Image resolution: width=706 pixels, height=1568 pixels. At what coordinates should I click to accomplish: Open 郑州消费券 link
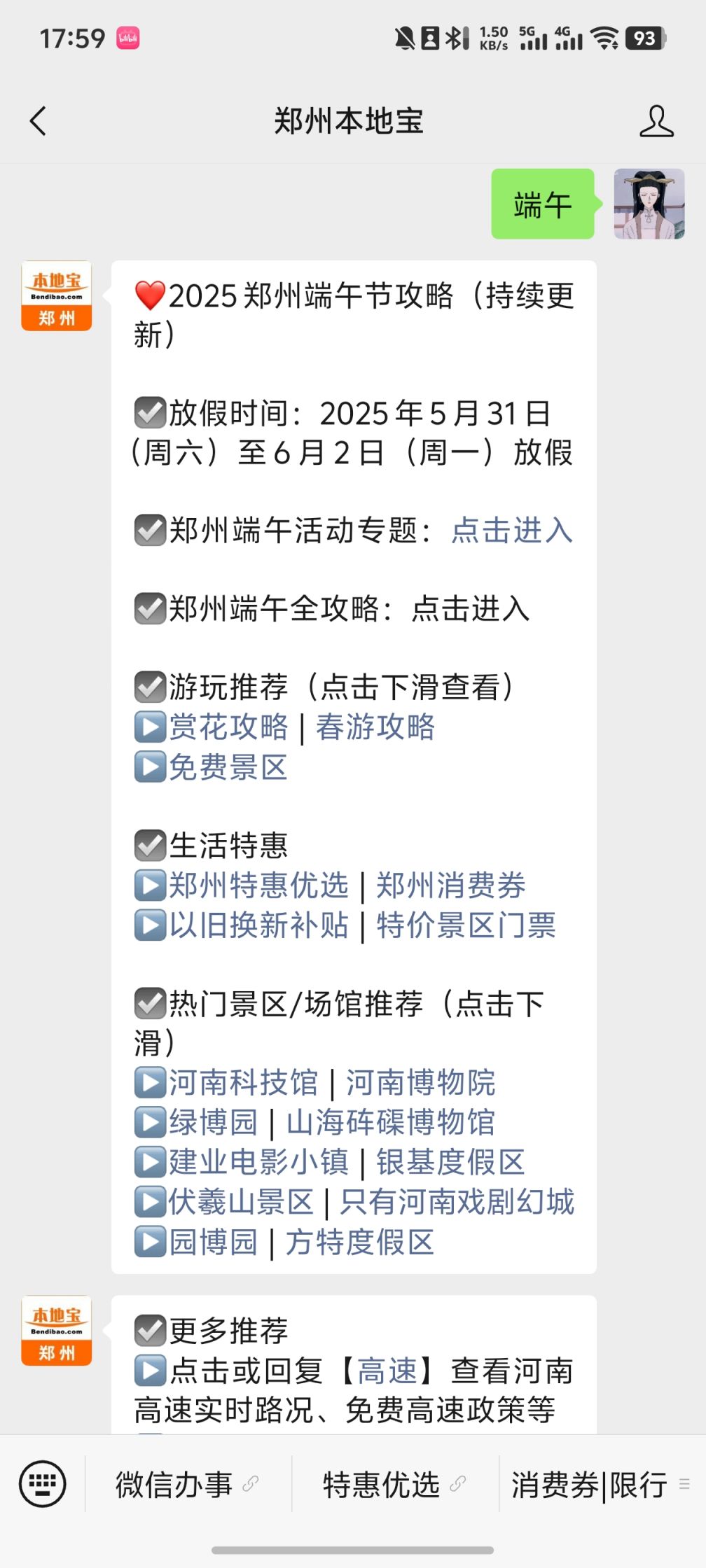coord(451,885)
